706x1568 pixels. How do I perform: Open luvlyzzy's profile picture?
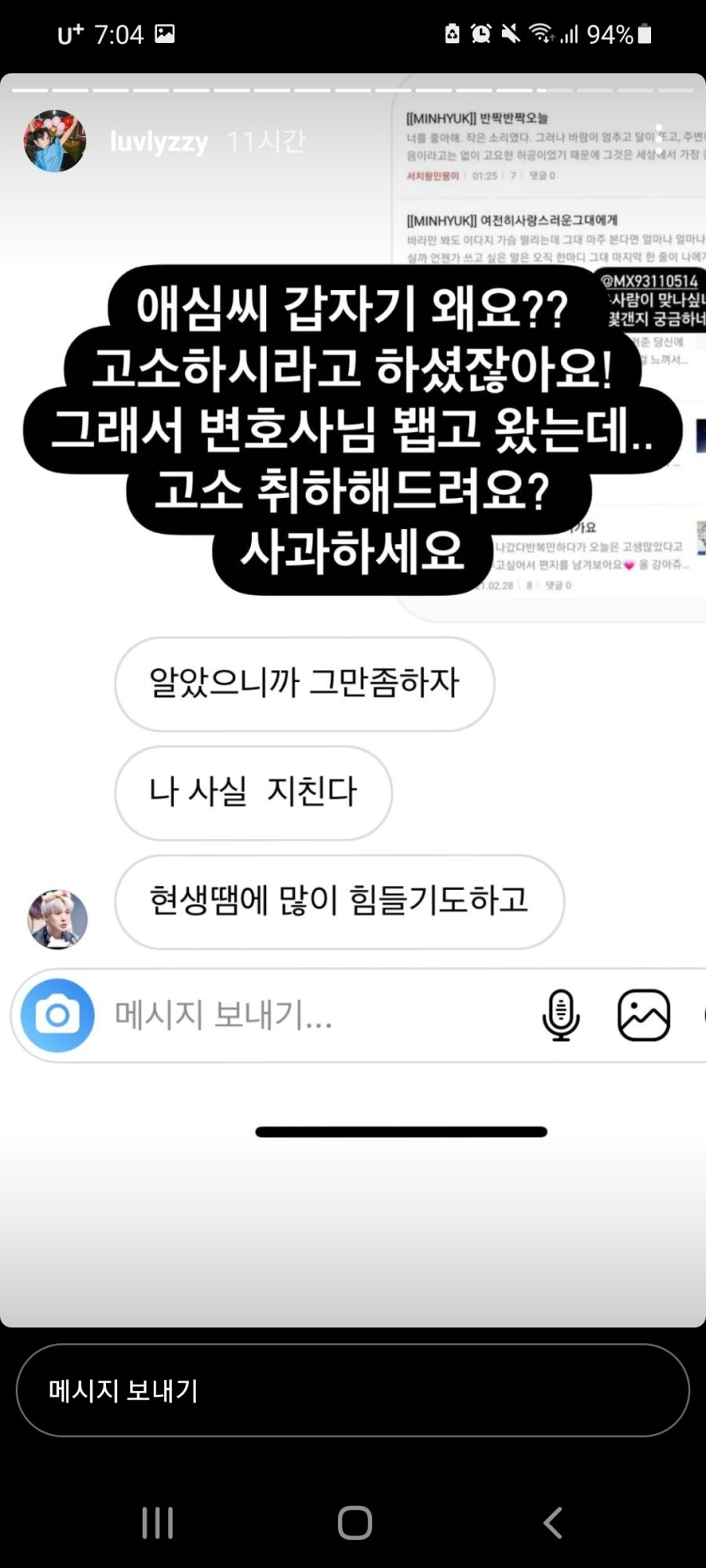pyautogui.click(x=54, y=141)
